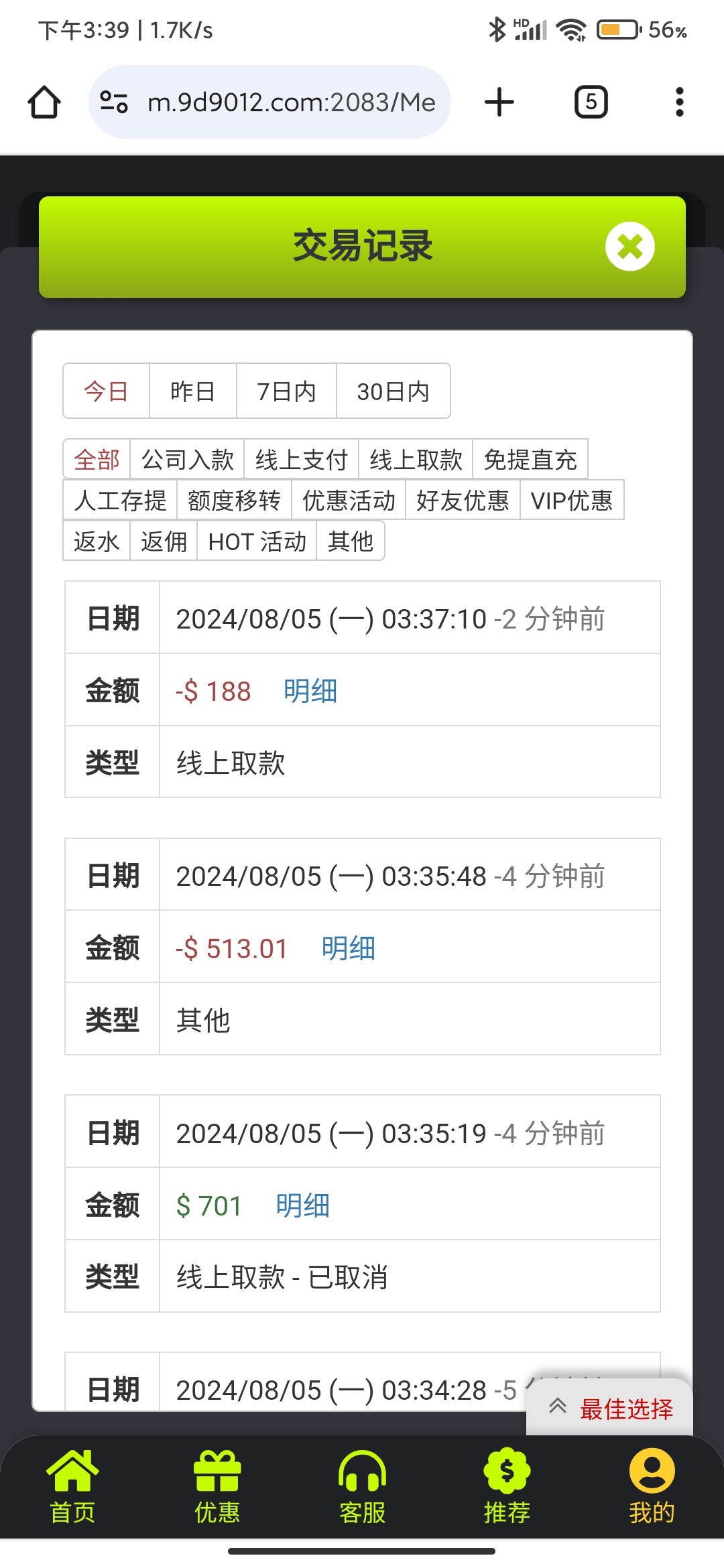Show records for 30日内

click(394, 391)
